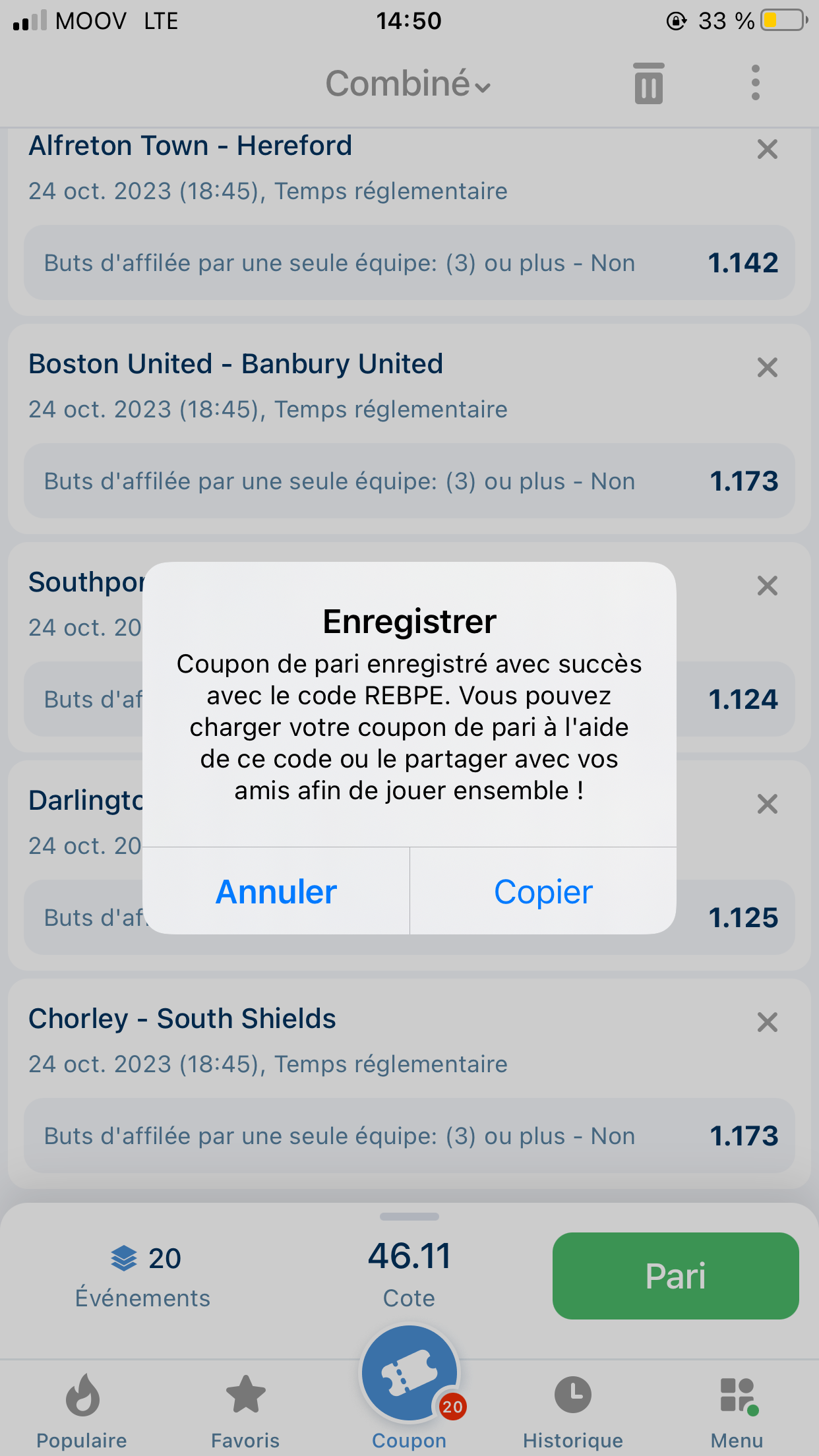The width and height of the screenshot is (819, 1456).
Task: Remove the Boston United - Banbury United bet
Action: pyautogui.click(x=768, y=367)
